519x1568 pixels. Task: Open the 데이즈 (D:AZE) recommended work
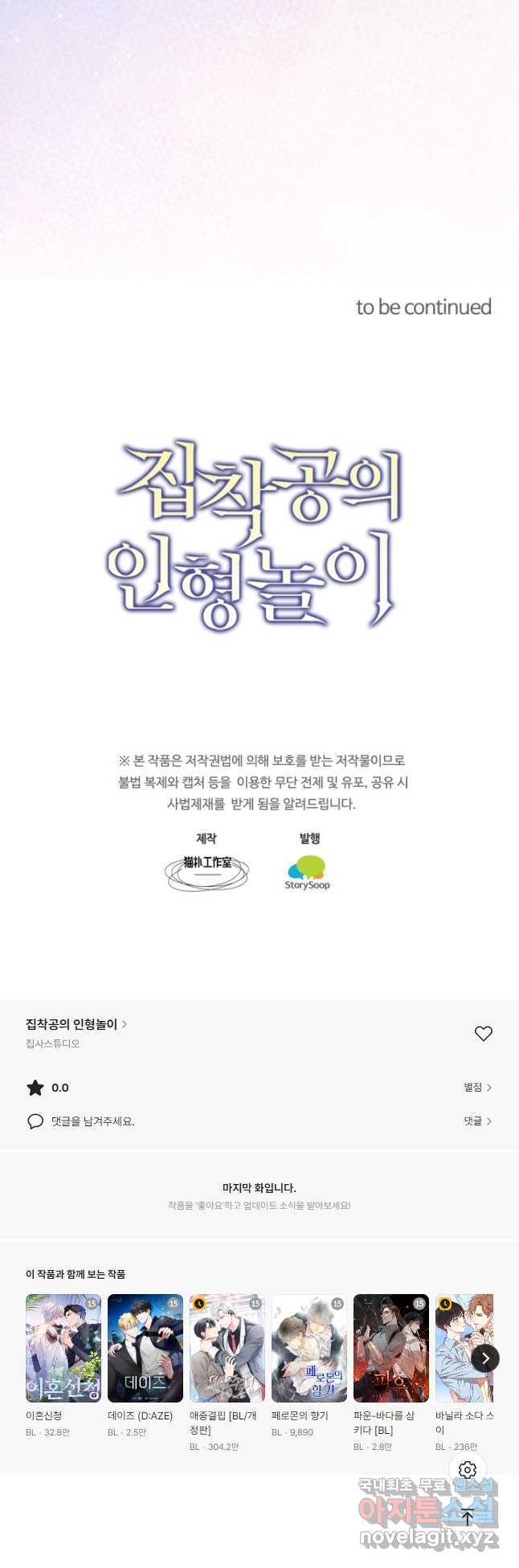[145, 1348]
